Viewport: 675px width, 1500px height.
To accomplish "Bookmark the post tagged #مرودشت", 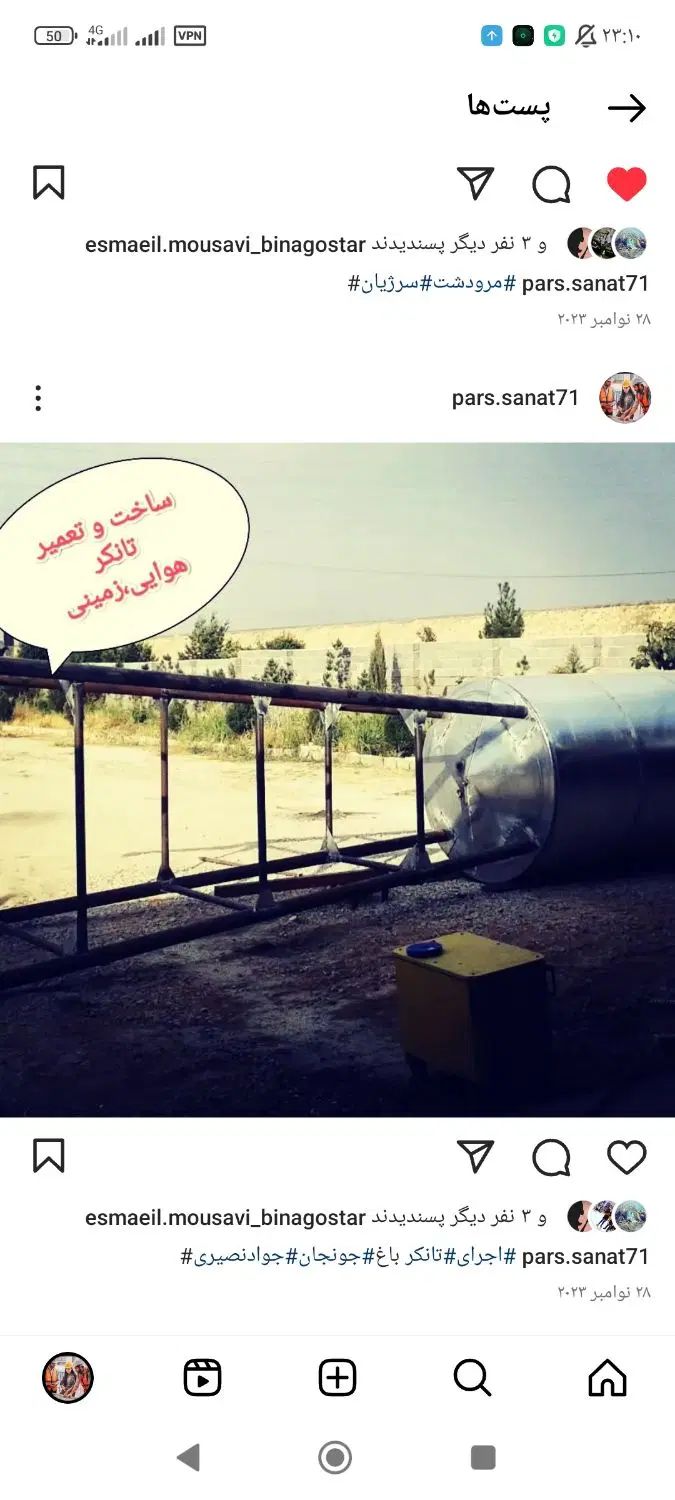I will tap(49, 183).
